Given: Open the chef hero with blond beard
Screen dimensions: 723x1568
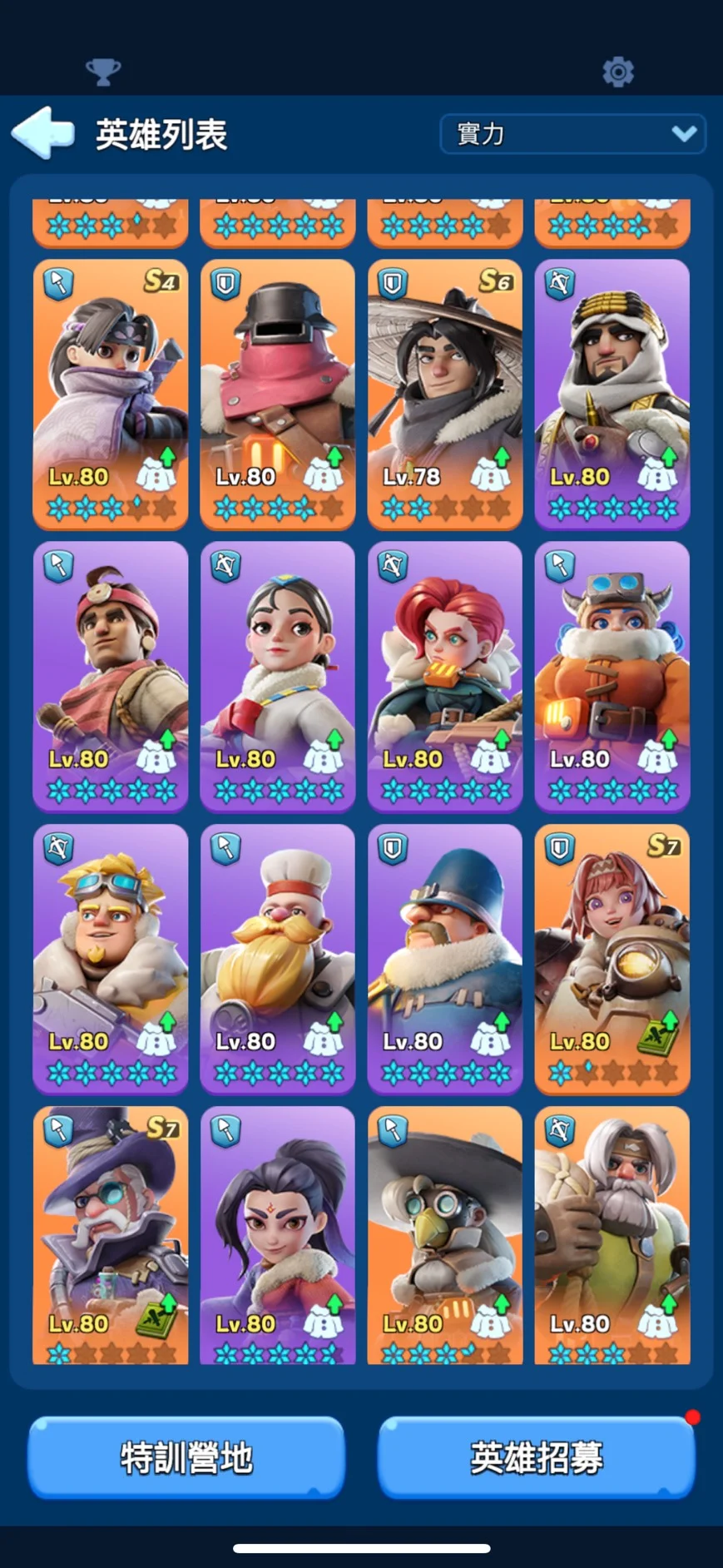Looking at the screenshot, I should tap(278, 957).
